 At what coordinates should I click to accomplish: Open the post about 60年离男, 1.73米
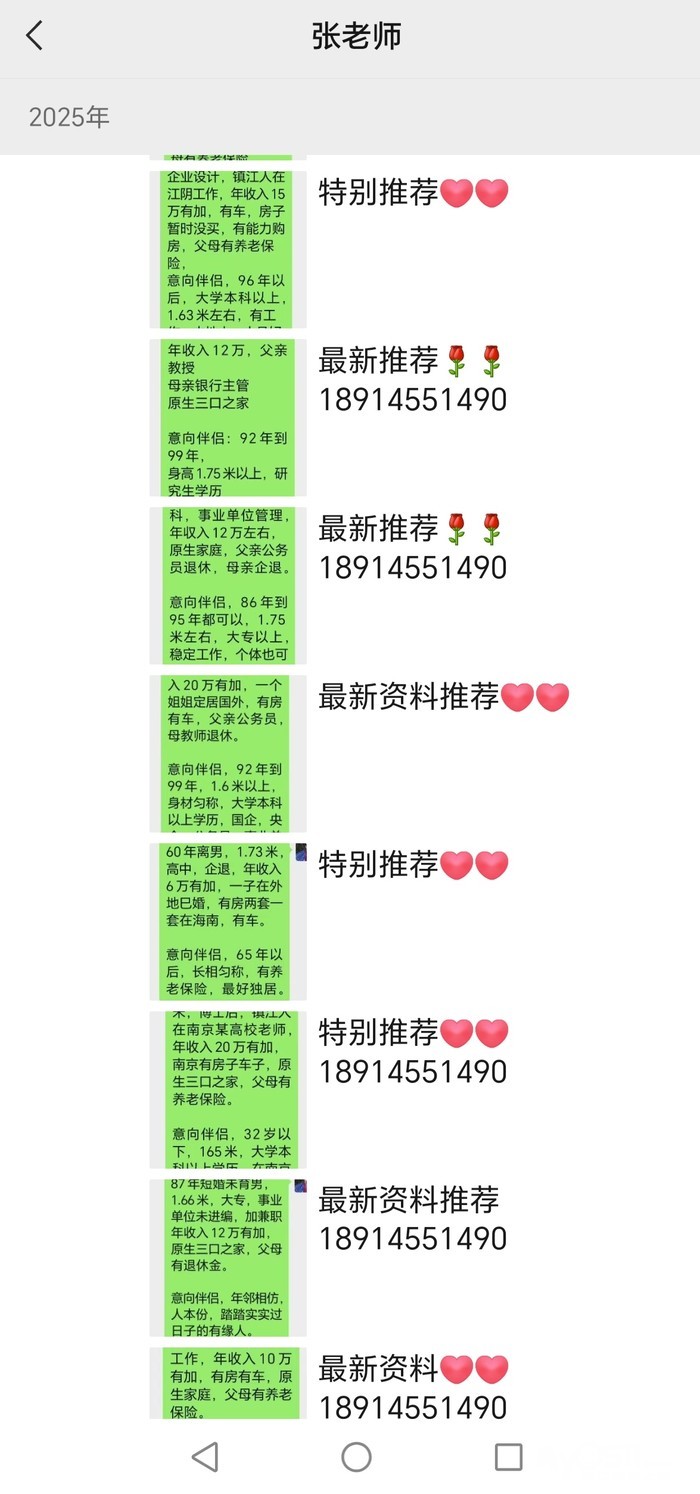(x=228, y=921)
